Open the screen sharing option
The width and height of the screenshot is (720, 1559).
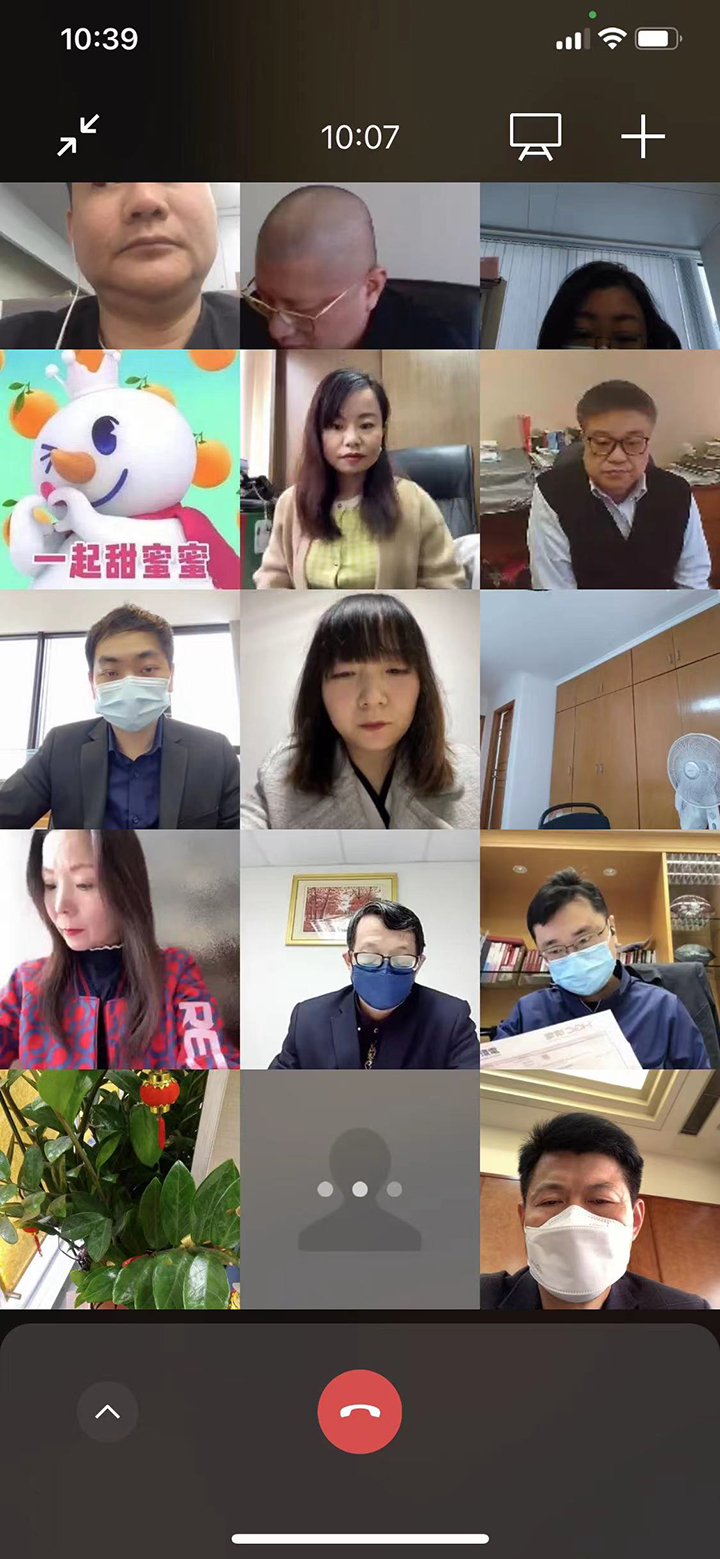pyautogui.click(x=535, y=136)
